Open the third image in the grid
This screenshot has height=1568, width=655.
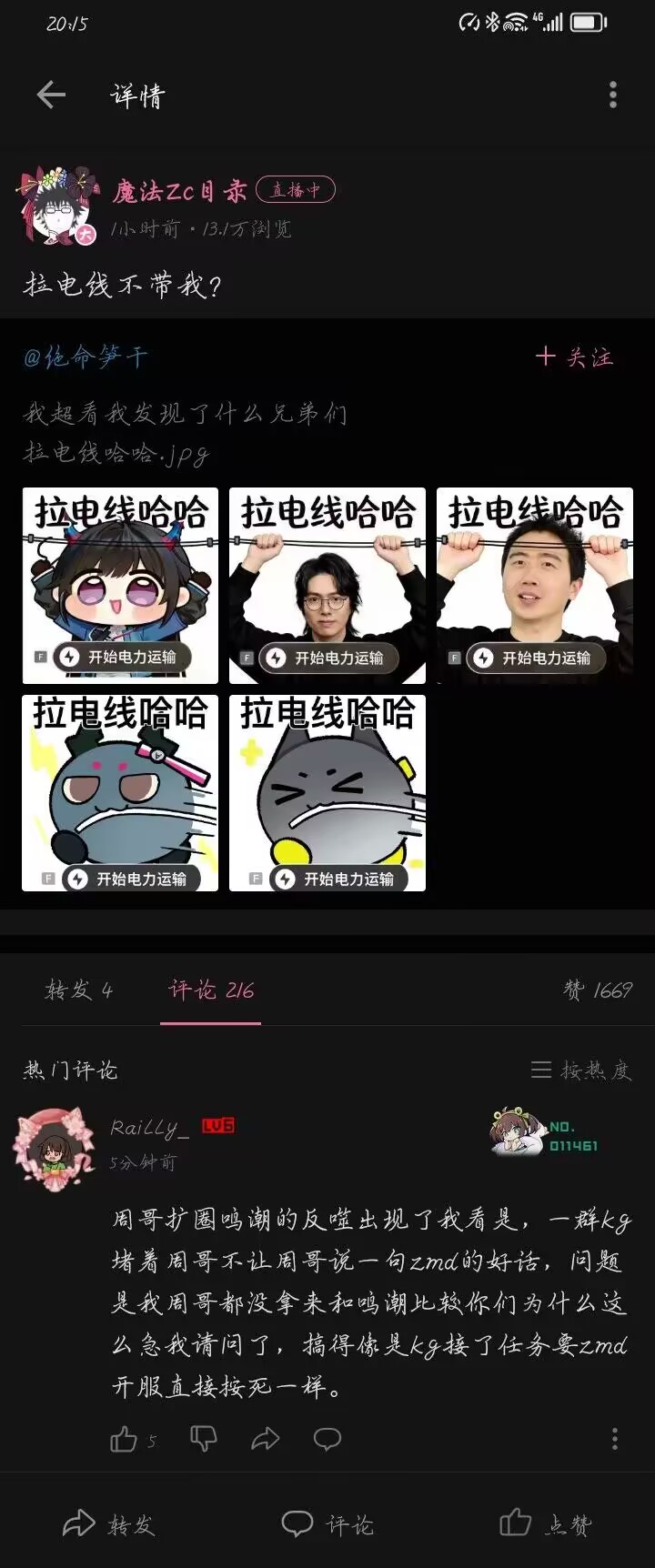tap(535, 586)
